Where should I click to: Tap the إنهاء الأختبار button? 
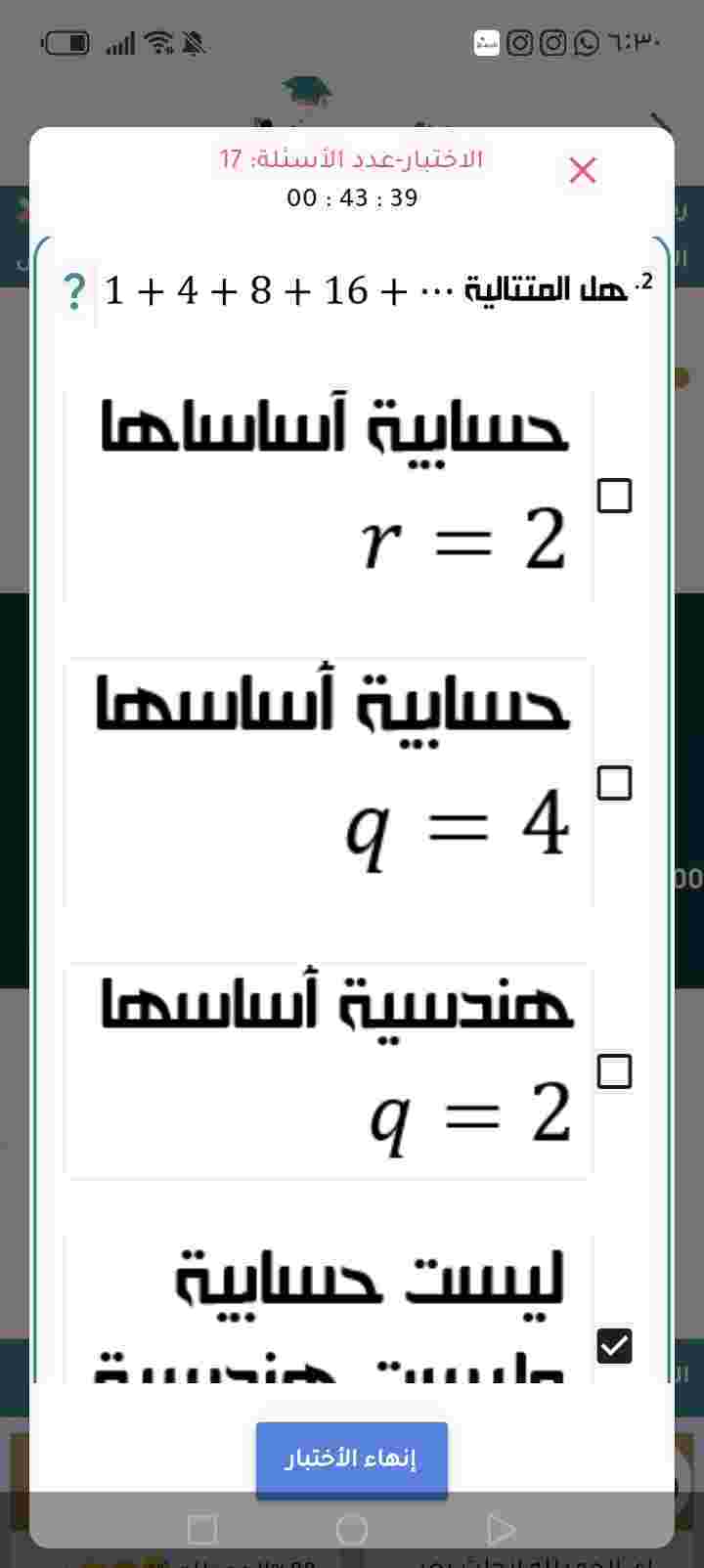click(x=351, y=1459)
